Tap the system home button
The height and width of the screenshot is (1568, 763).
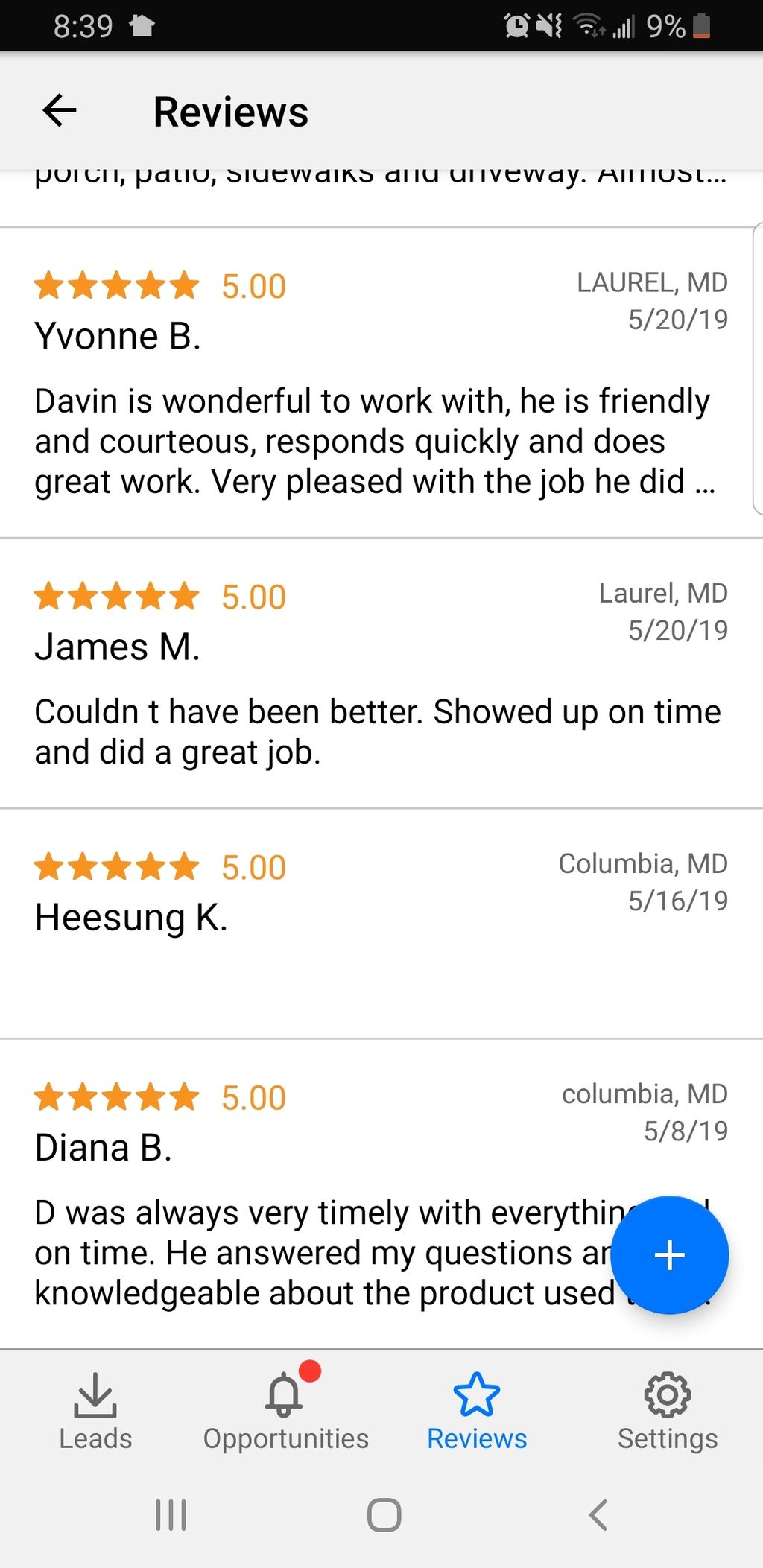point(384,1514)
